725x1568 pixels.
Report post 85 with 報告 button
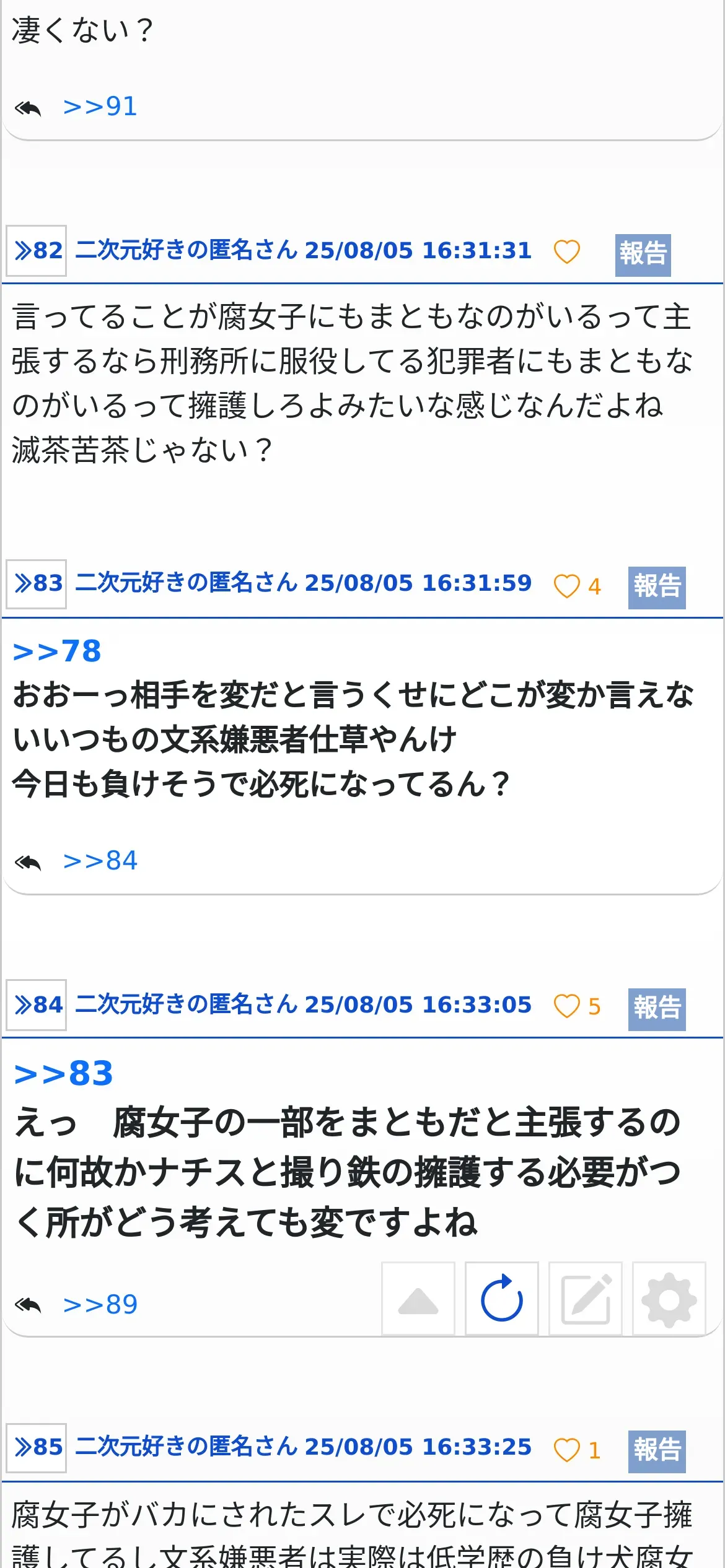pos(657,1452)
